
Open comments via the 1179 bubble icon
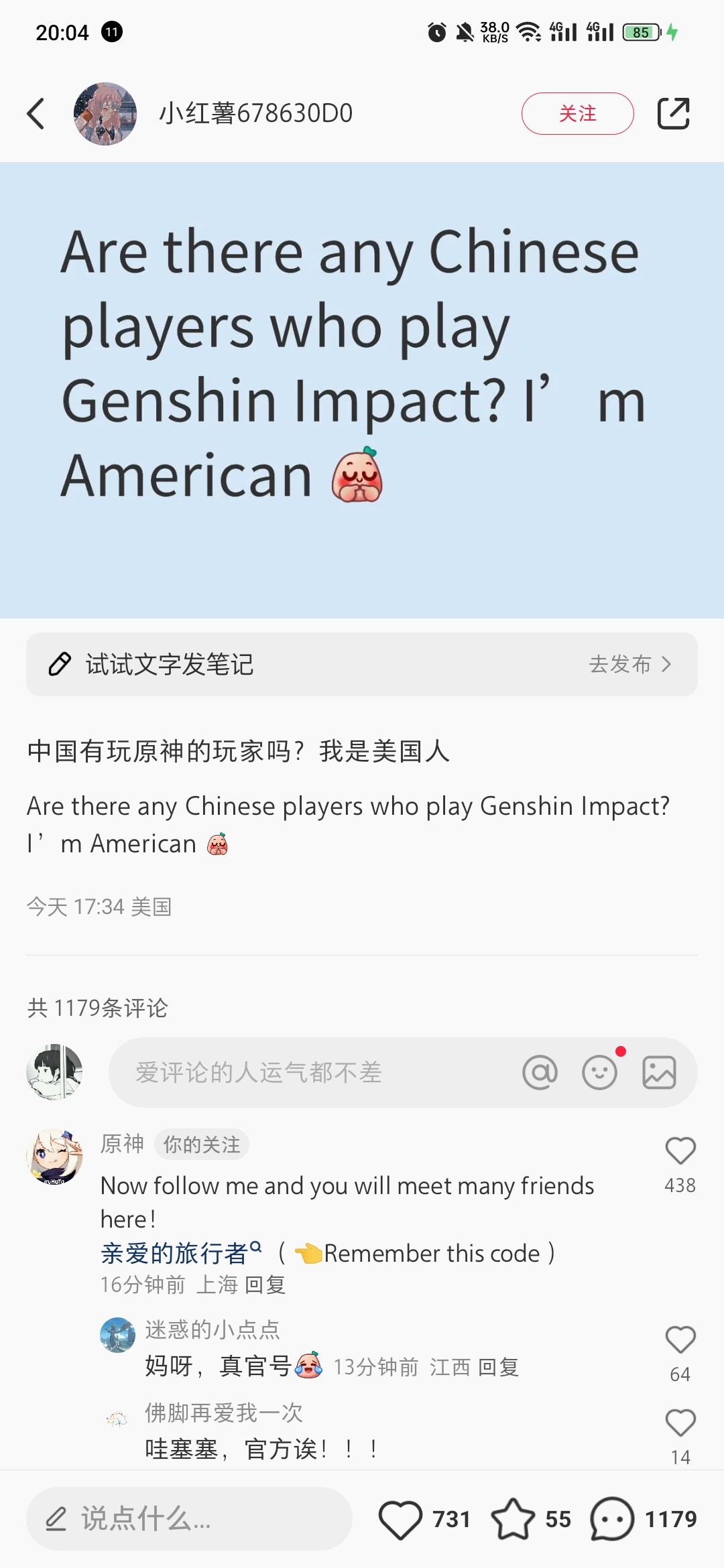pos(611,1518)
